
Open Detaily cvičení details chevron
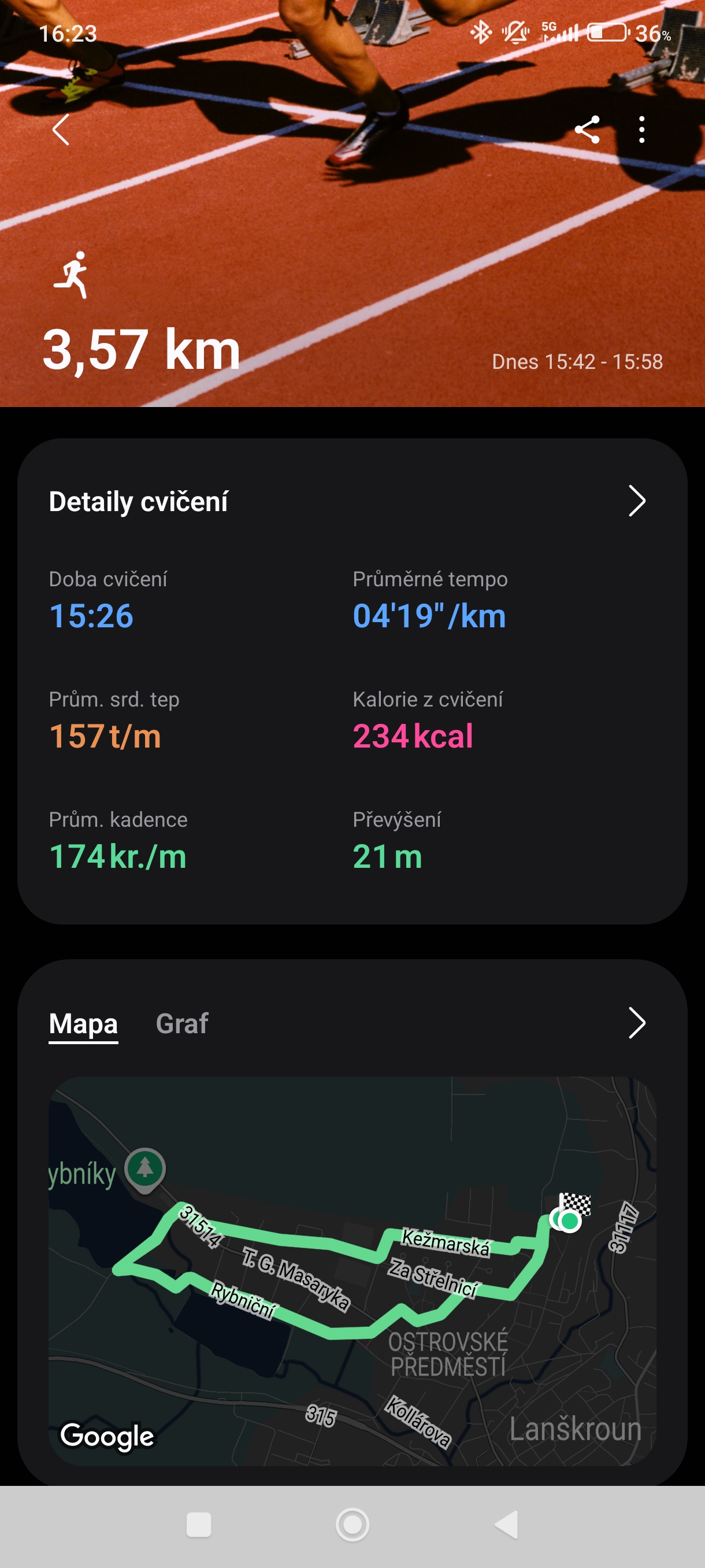pos(636,501)
